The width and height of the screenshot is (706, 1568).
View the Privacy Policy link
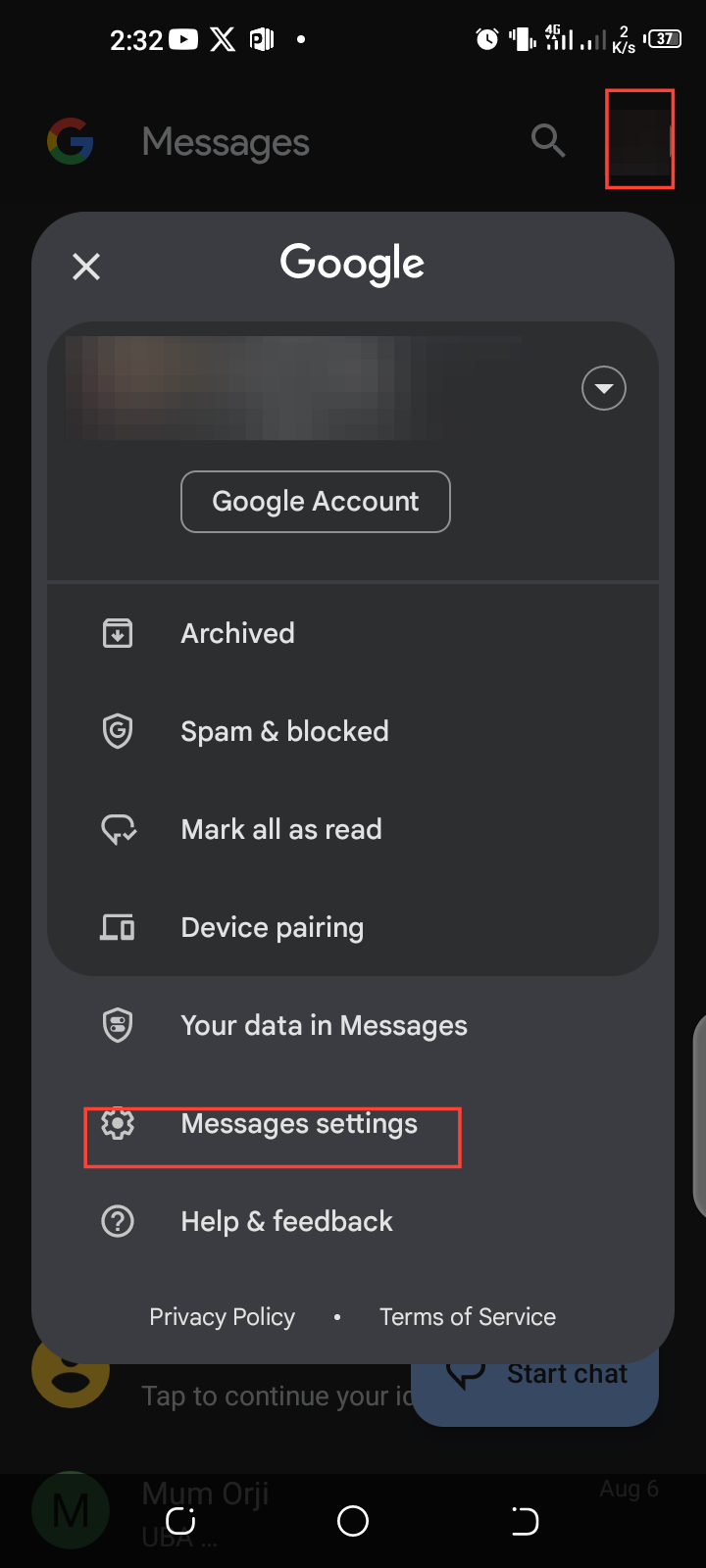coord(222,1317)
